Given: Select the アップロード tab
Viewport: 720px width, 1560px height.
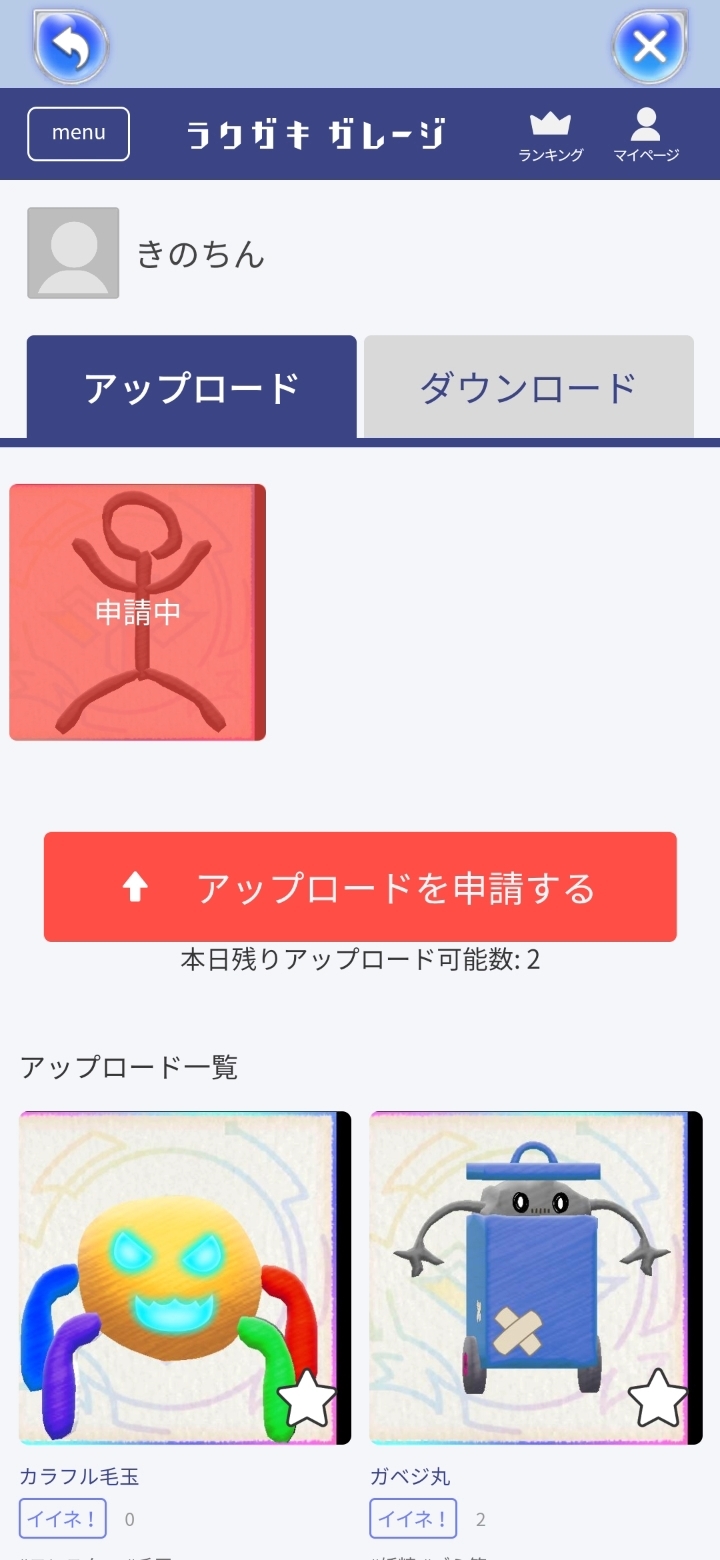Looking at the screenshot, I should tap(192, 385).
